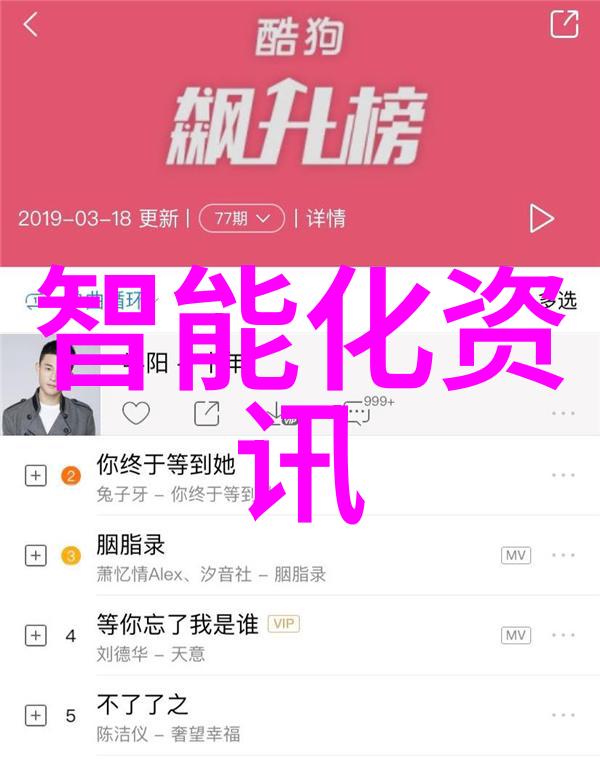Play the song 胭脂录

[x=131, y=545]
